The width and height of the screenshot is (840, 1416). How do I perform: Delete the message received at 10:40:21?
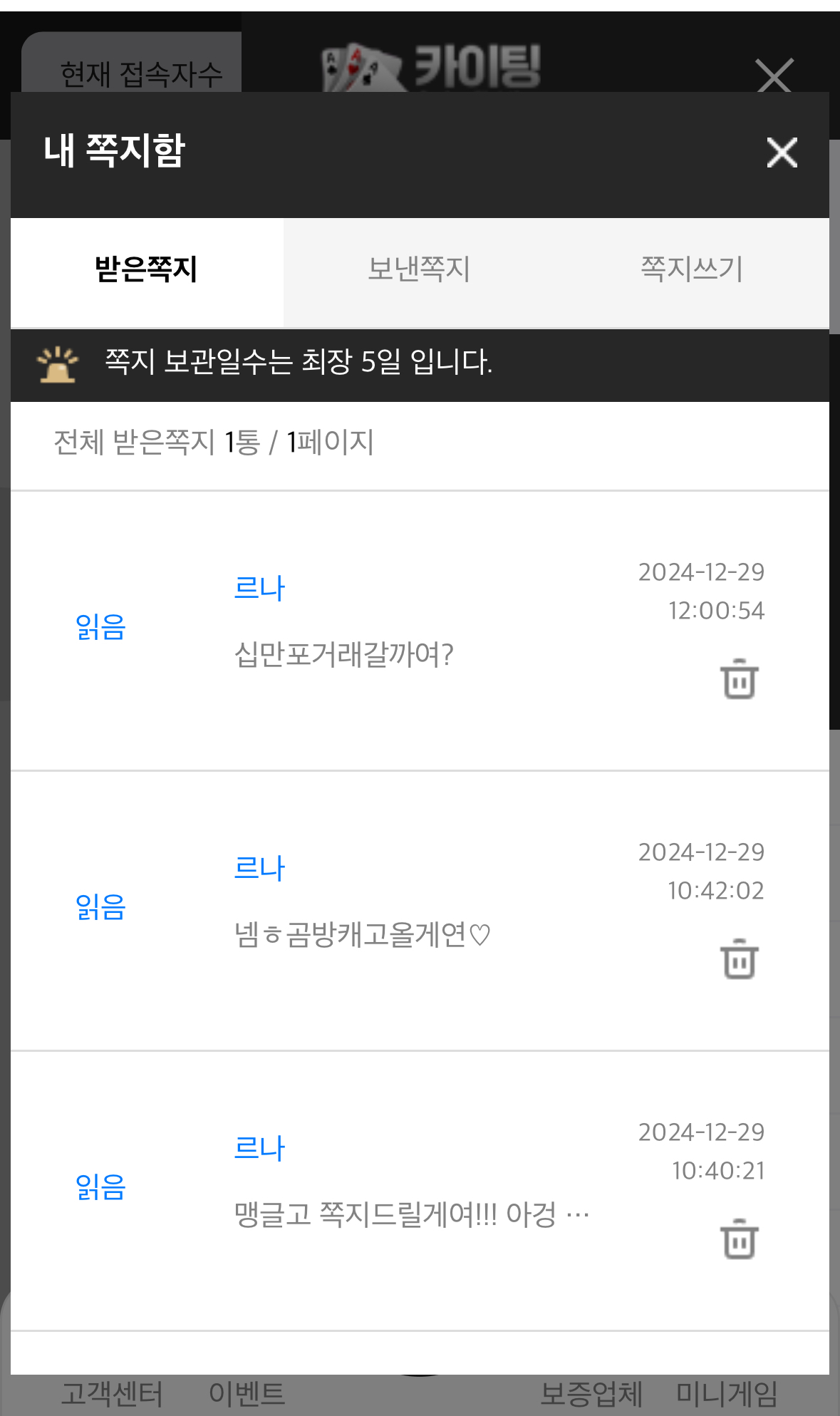(740, 1239)
